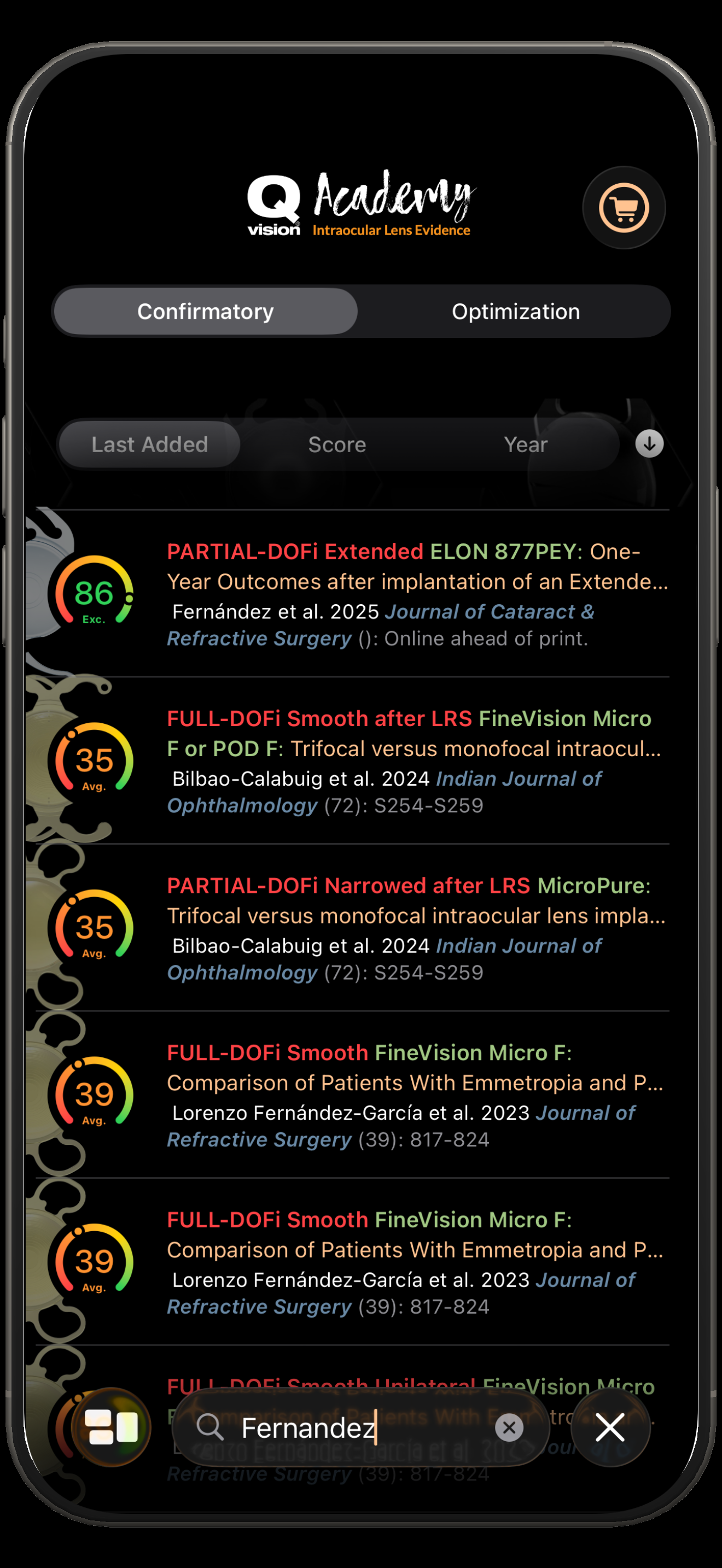Select the Confirmatory tab

coord(206,312)
